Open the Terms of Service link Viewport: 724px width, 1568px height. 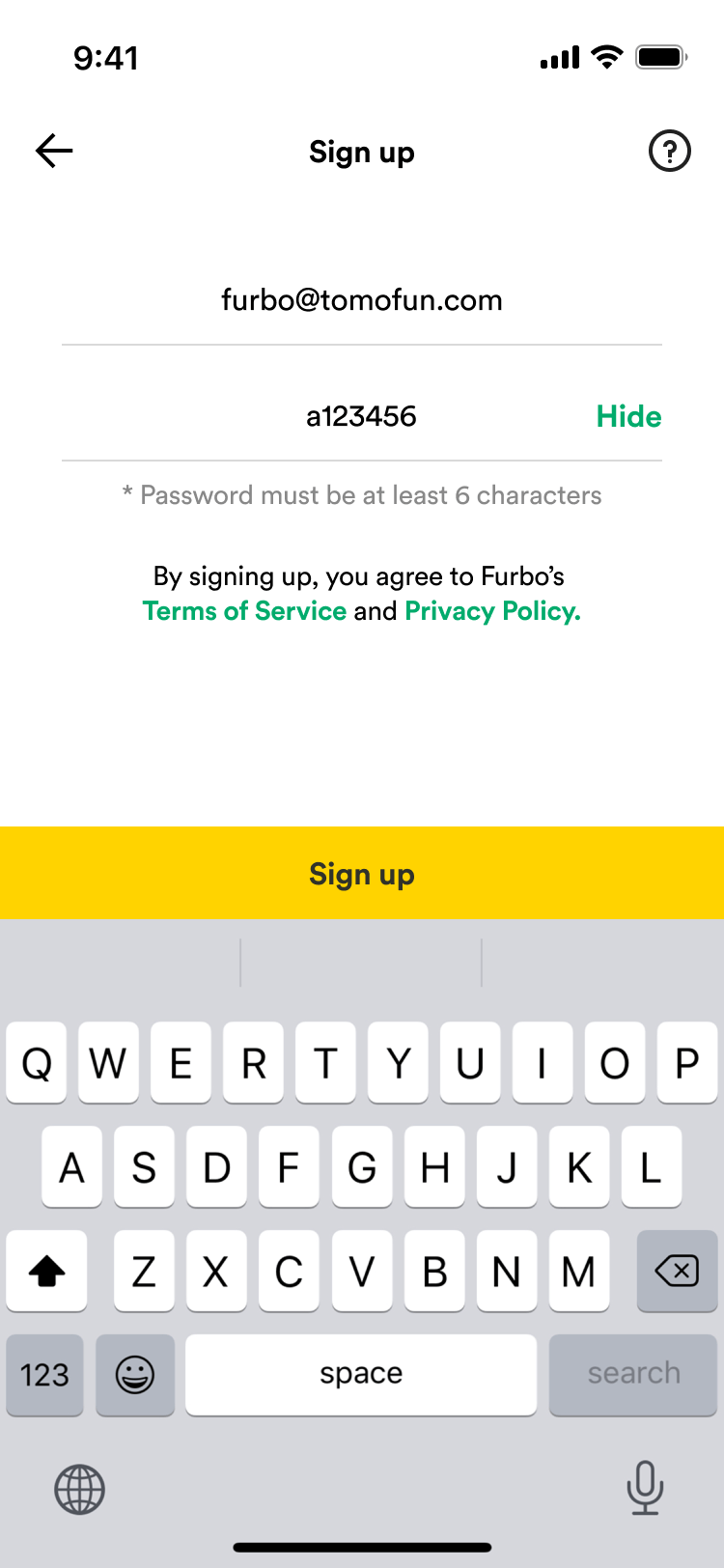pos(244,611)
